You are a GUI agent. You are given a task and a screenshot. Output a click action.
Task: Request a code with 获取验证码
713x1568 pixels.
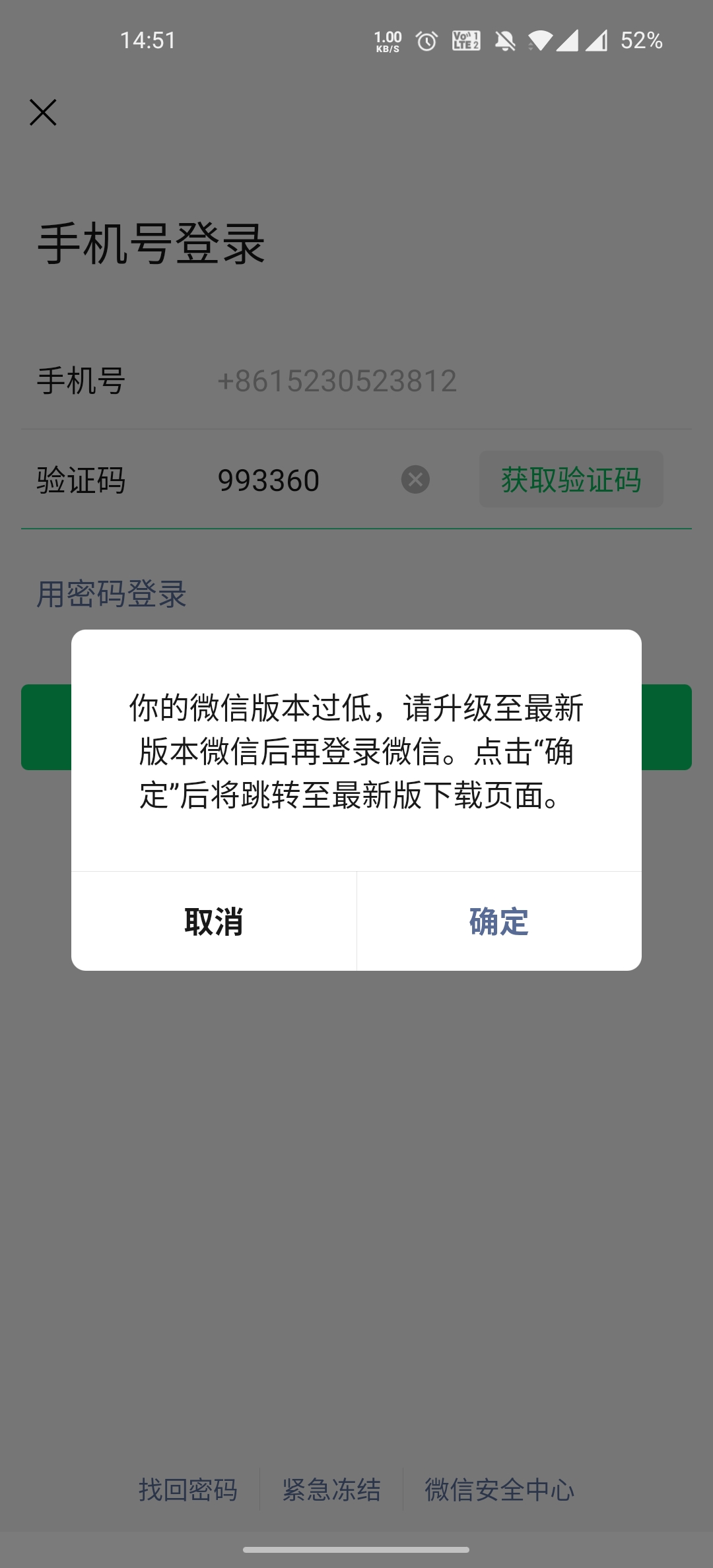(570, 480)
